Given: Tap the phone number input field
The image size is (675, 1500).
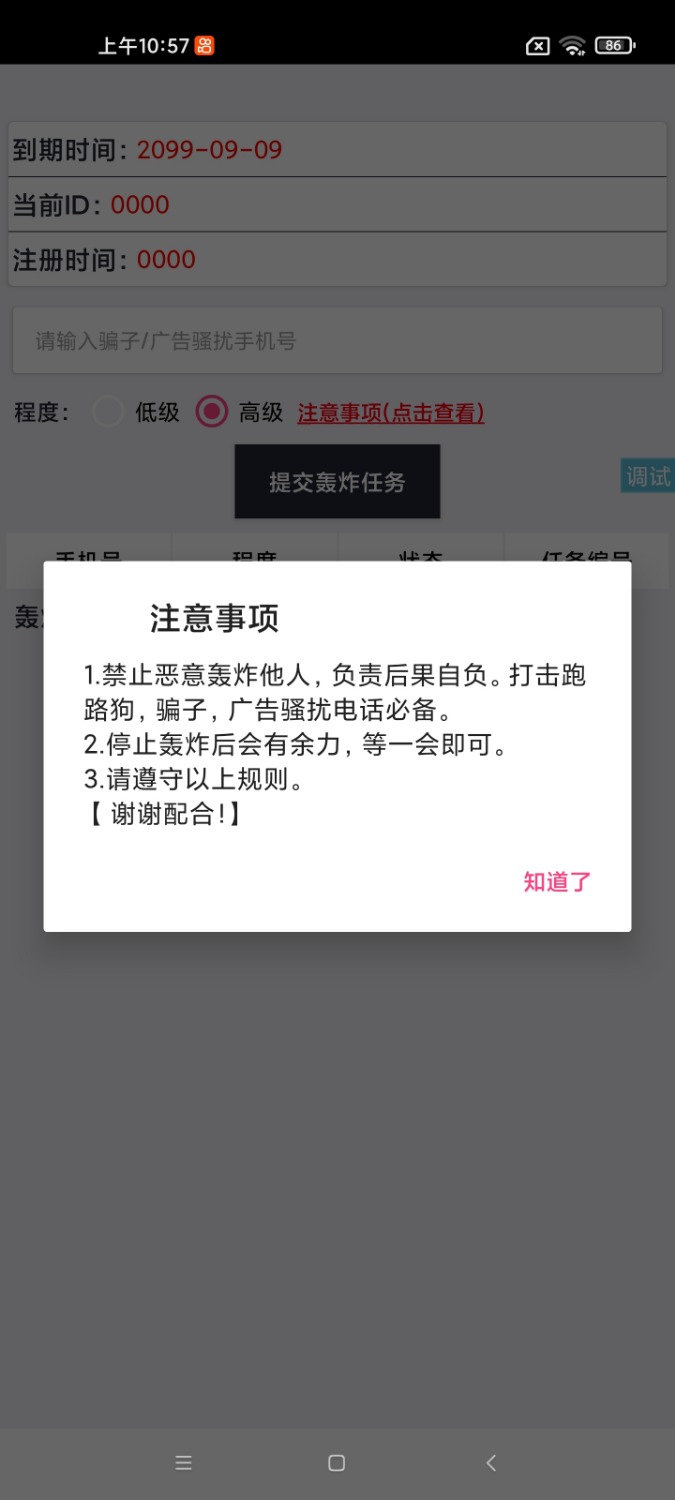Looking at the screenshot, I should (x=337, y=341).
